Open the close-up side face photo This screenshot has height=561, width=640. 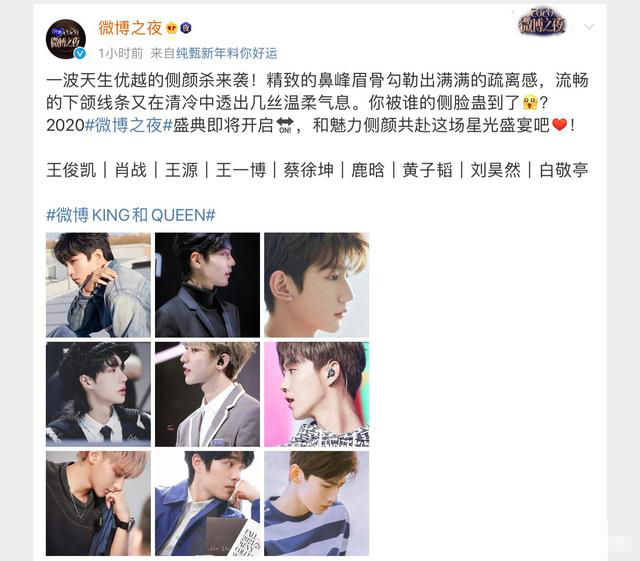[316, 285]
